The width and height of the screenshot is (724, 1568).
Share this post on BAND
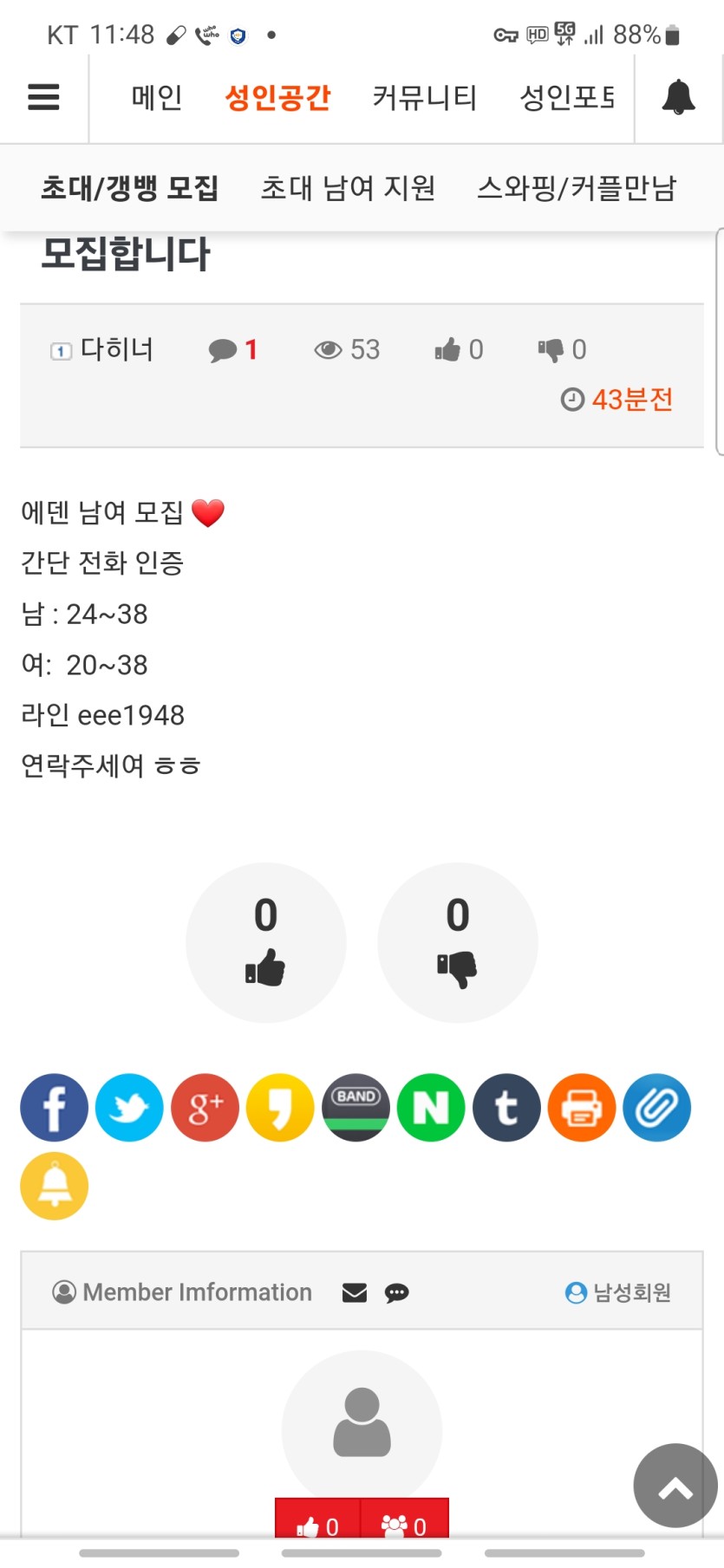[355, 1108]
